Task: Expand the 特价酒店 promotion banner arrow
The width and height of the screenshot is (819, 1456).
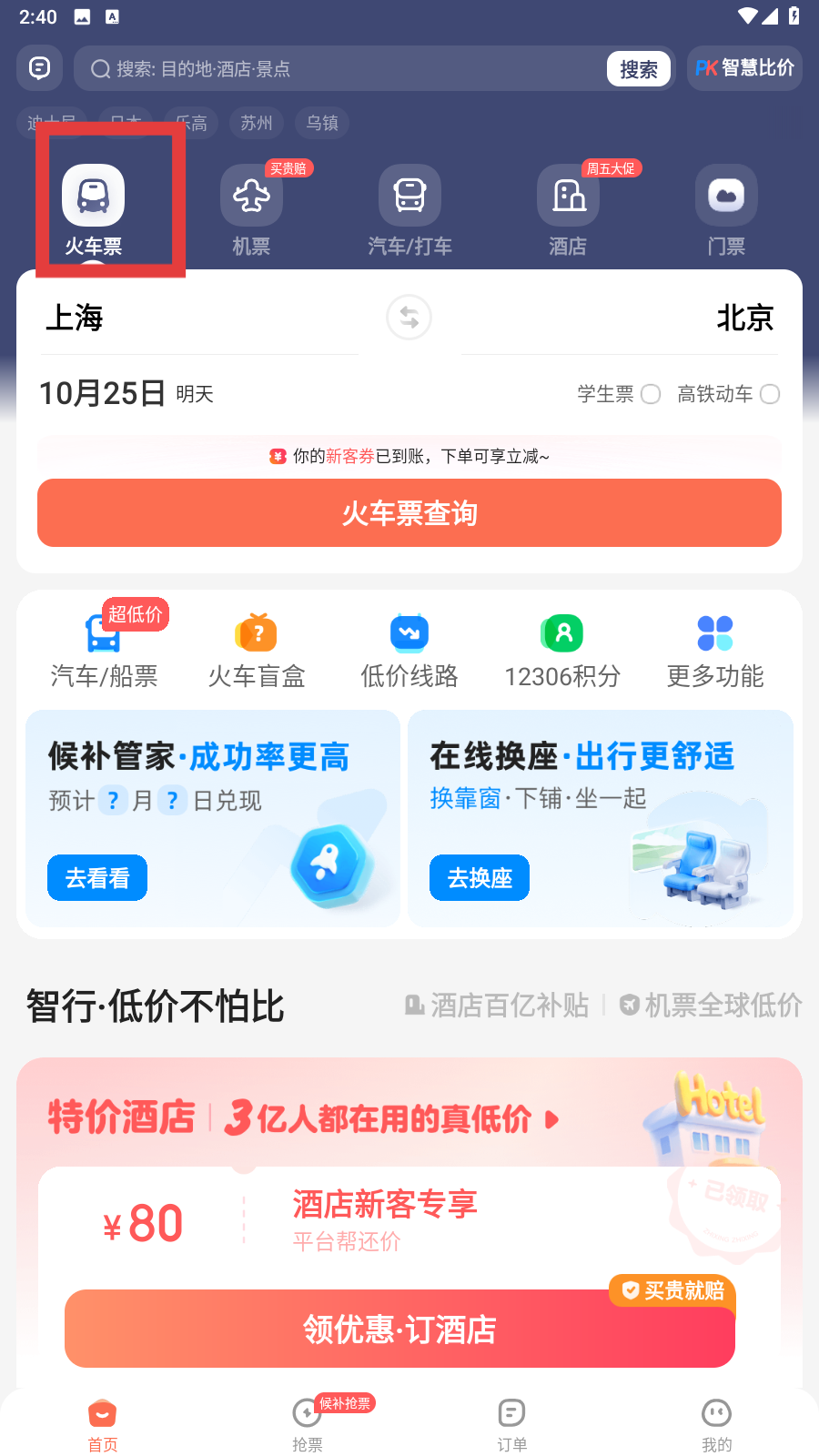Action: (x=551, y=1121)
